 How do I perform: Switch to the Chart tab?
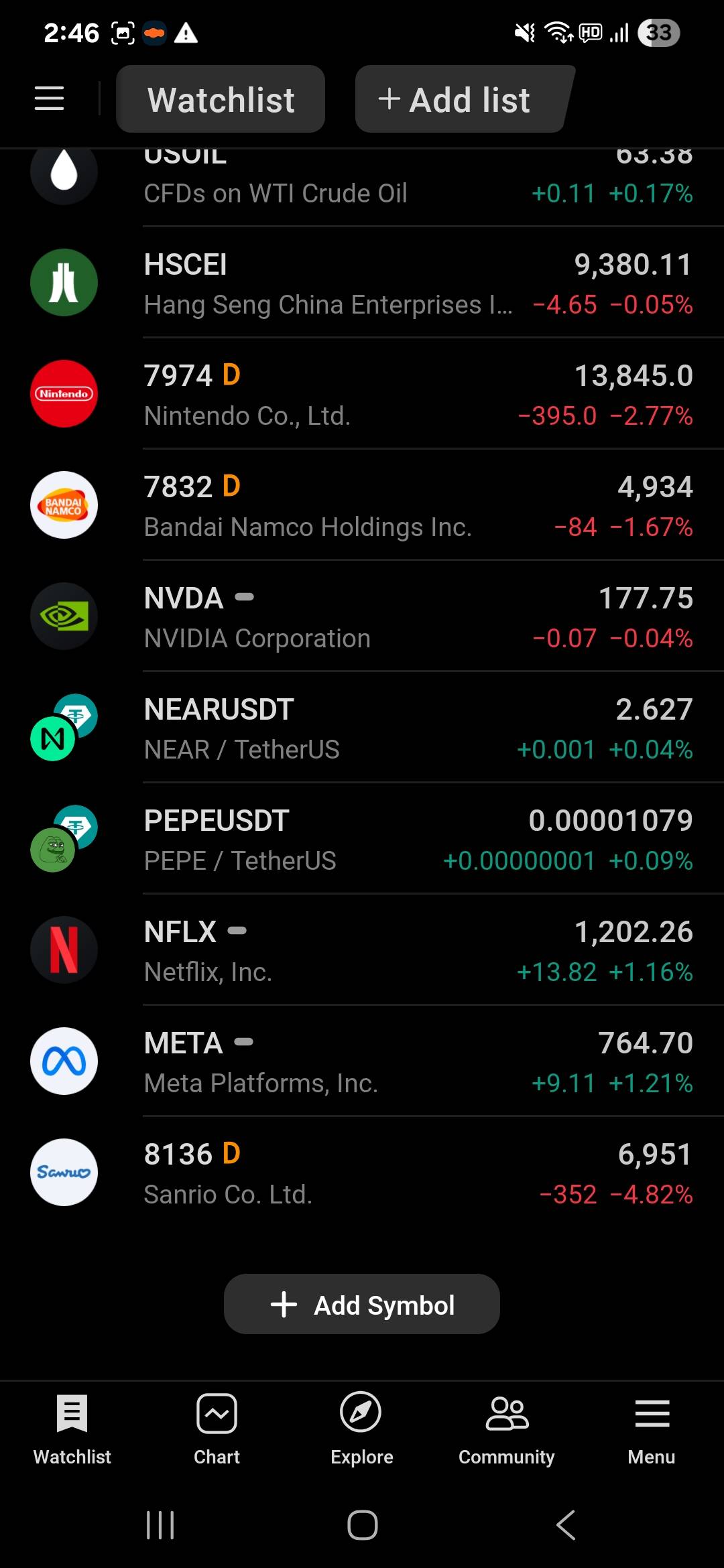point(217,1429)
